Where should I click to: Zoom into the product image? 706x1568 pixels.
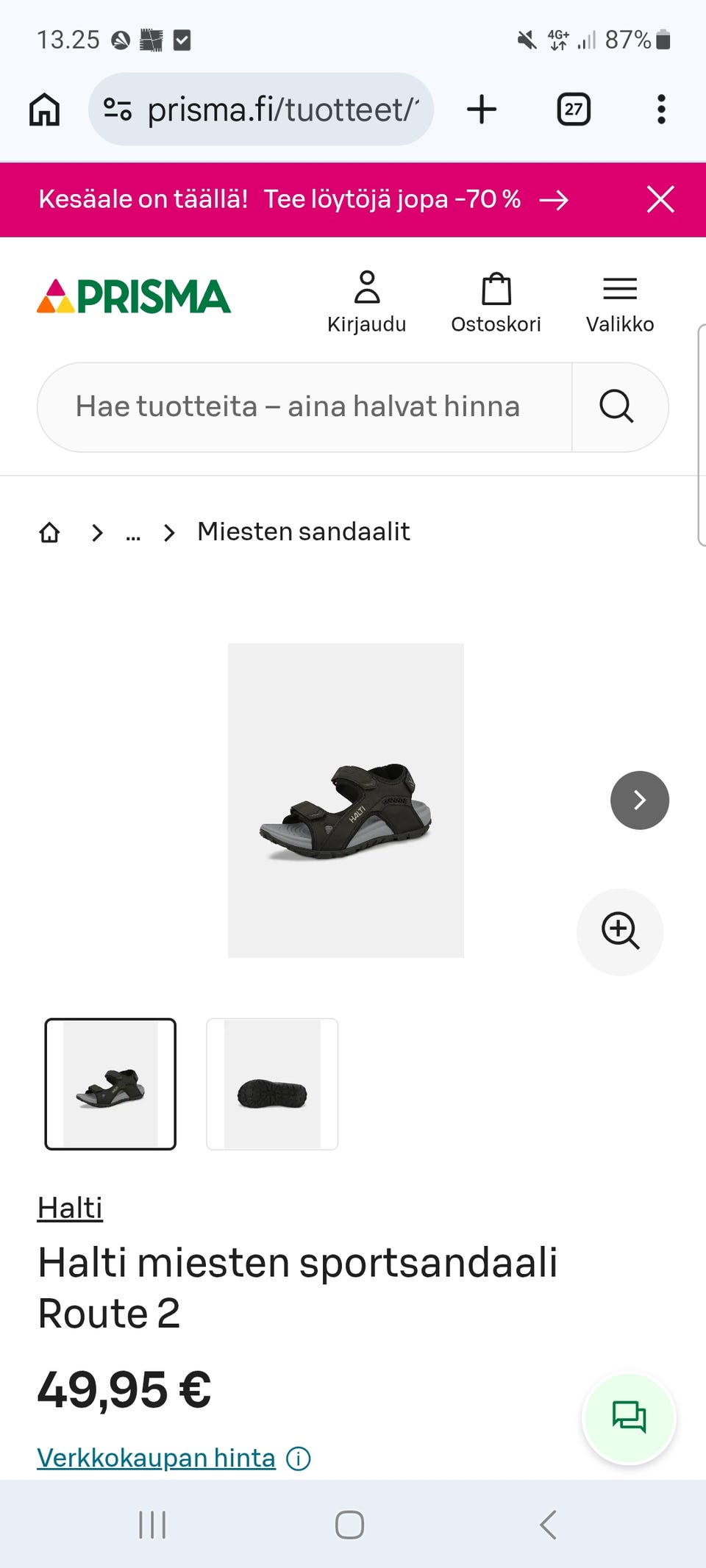click(x=620, y=931)
